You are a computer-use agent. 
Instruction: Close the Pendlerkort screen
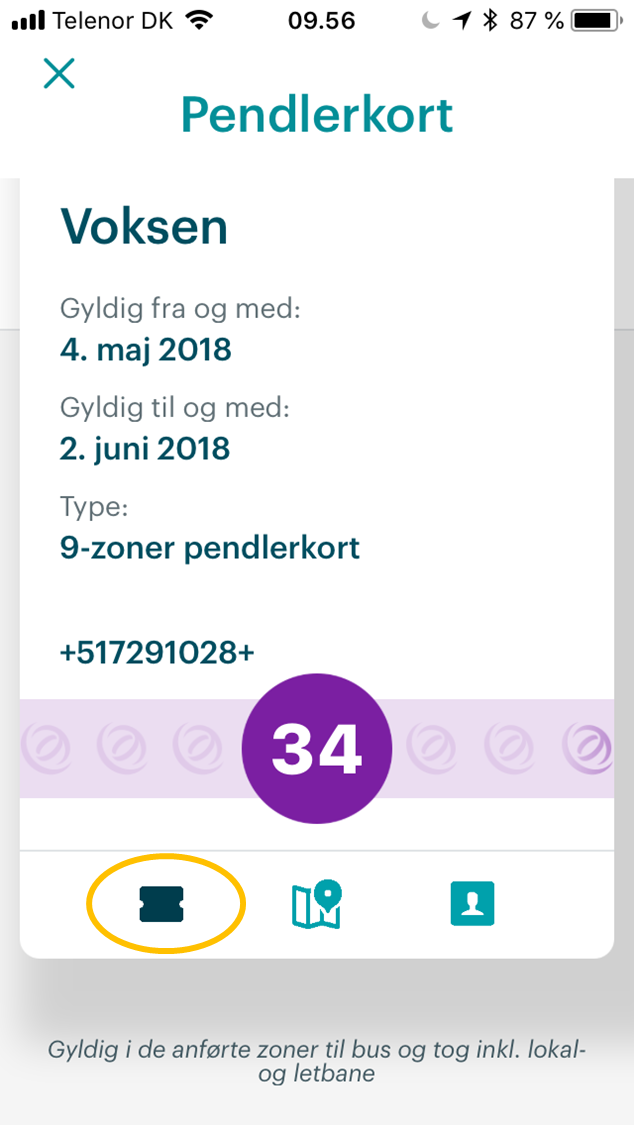[x=59, y=73]
